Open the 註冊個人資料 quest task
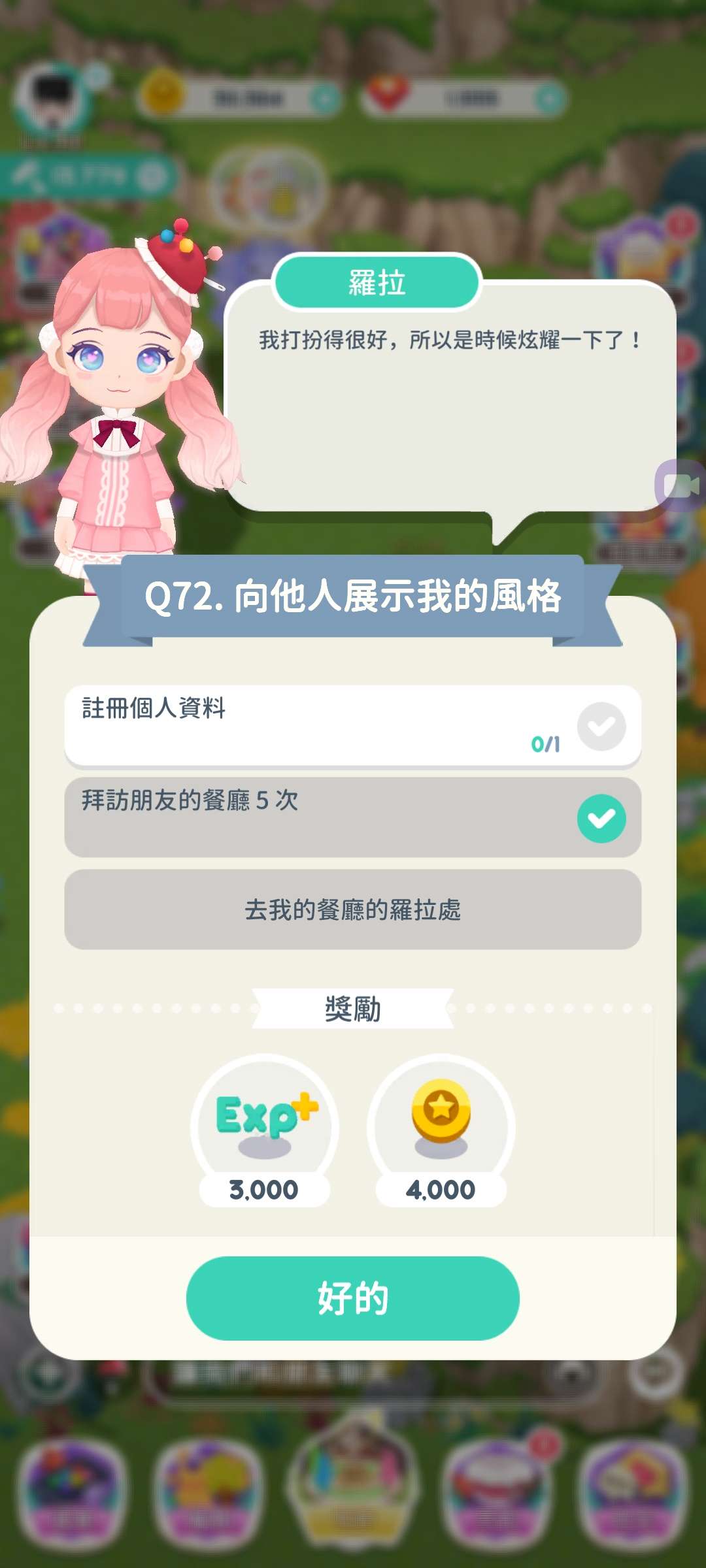Image resolution: width=706 pixels, height=1568 pixels. pyautogui.click(x=352, y=726)
